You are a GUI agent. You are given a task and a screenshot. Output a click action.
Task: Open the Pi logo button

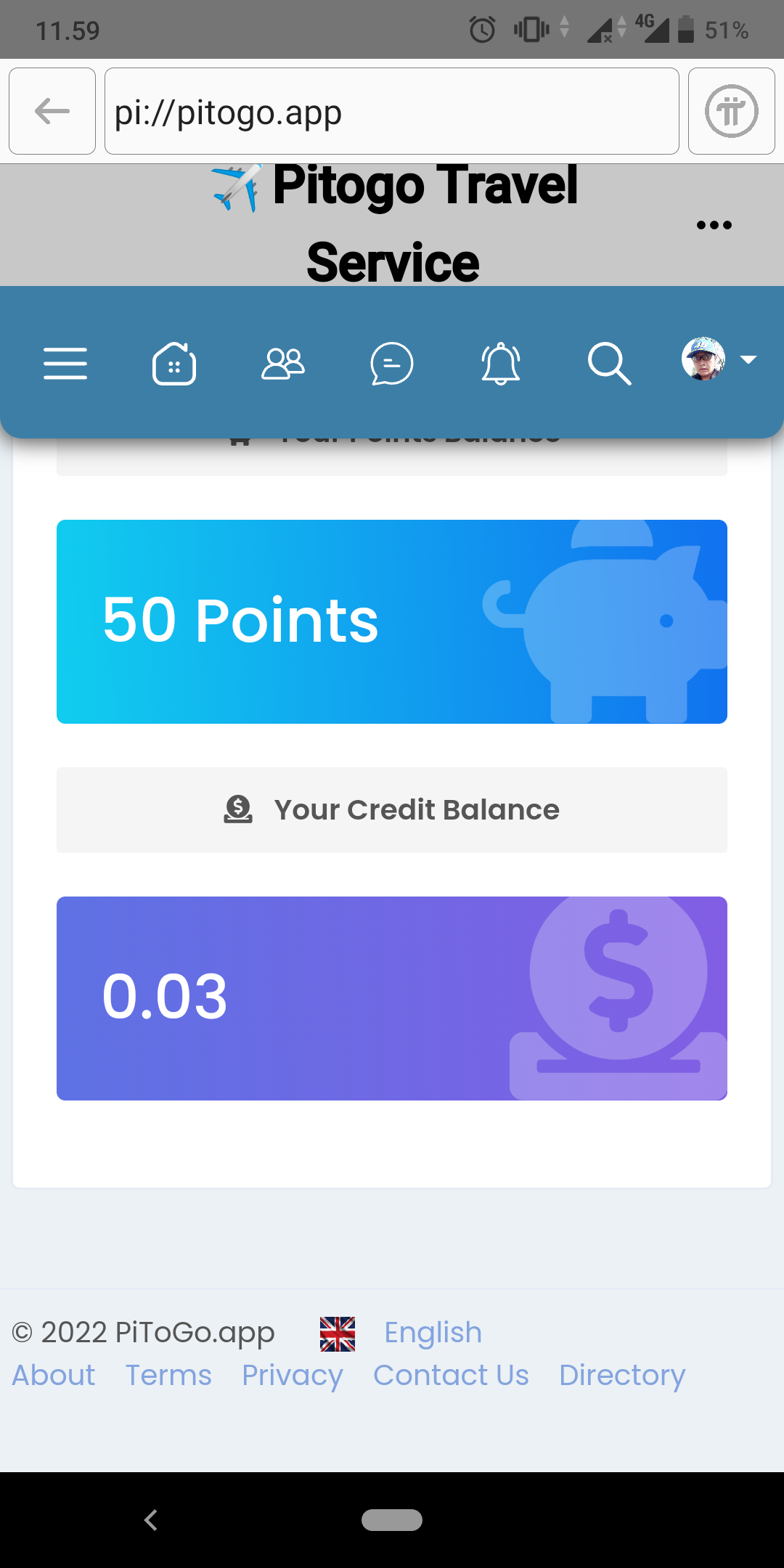coord(731,111)
